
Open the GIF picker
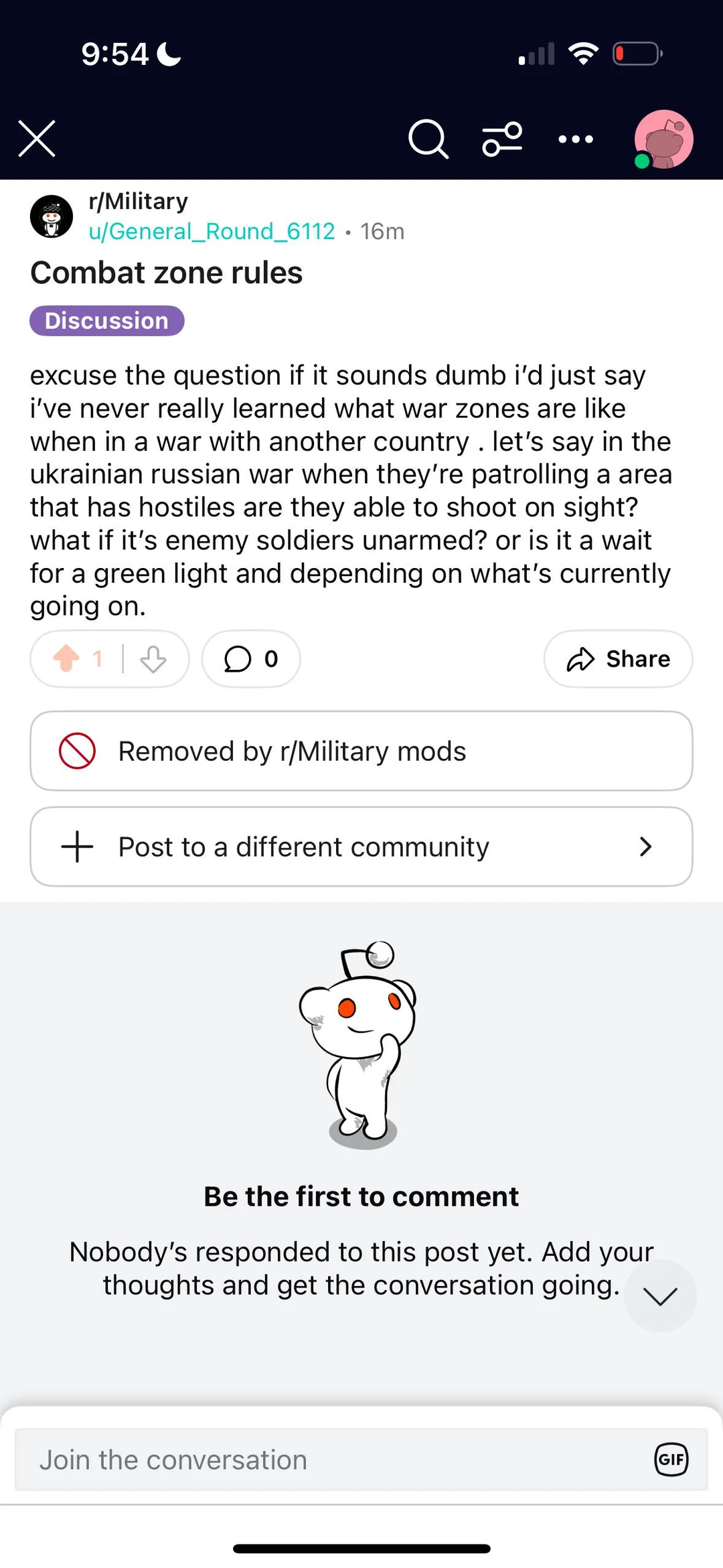pos(671,1459)
